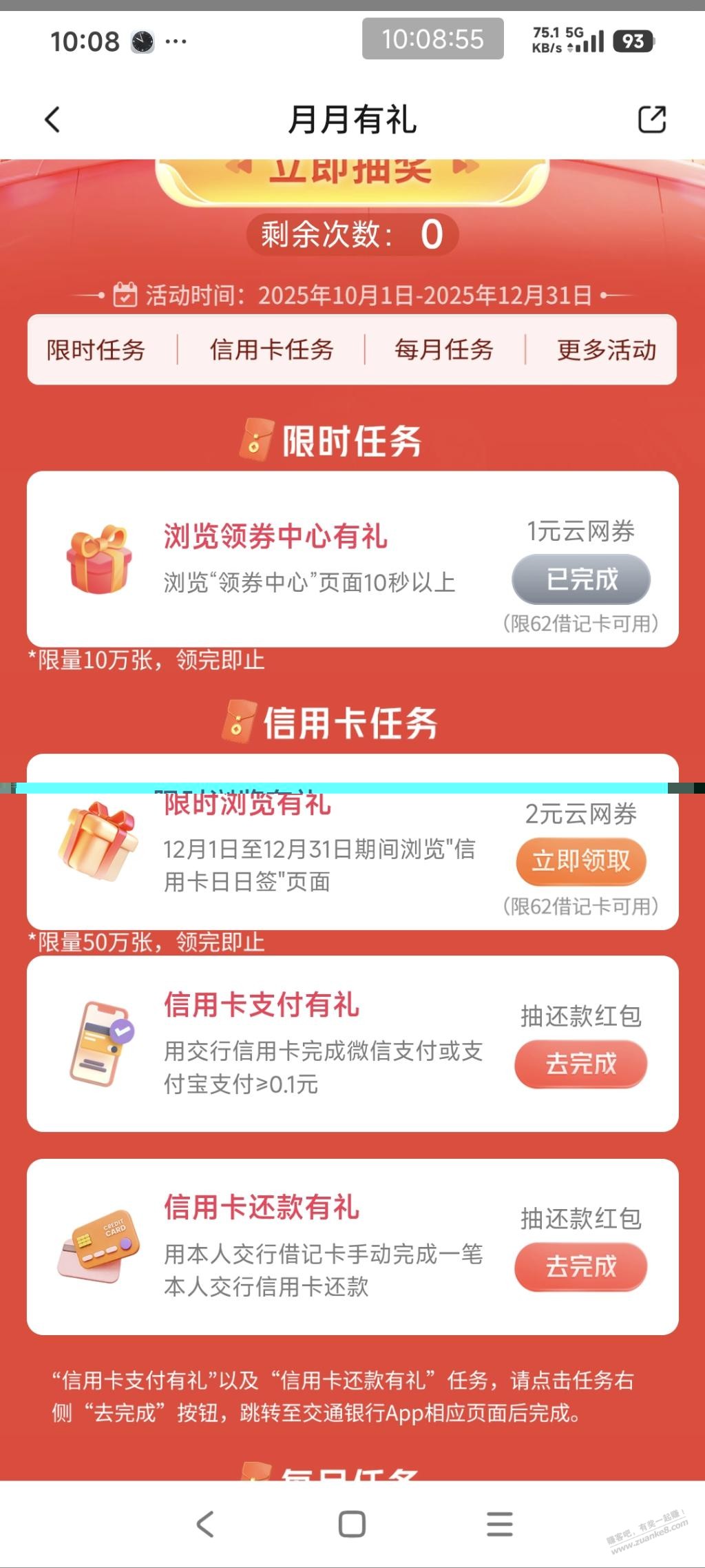Share this page via the top-right icon
The height and width of the screenshot is (1568, 705).
coord(651,119)
